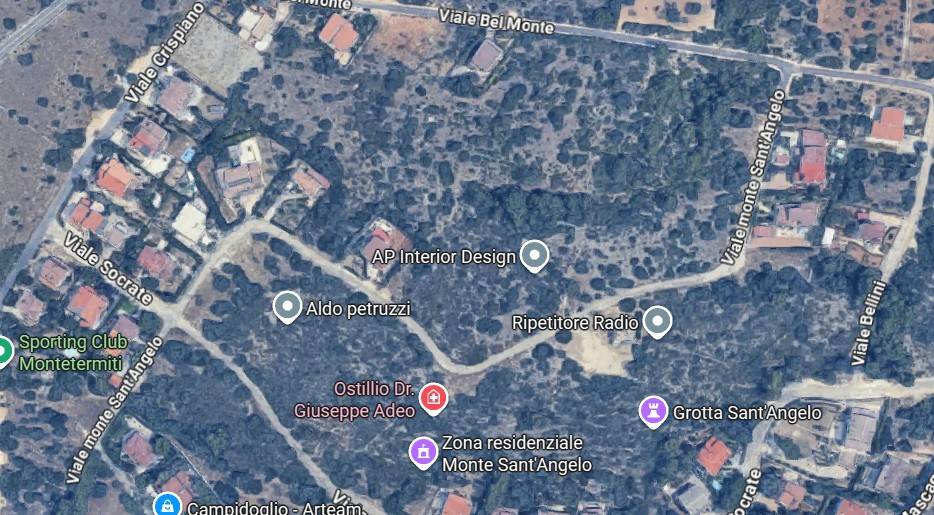This screenshot has width=934, height=515.
Task: Open Sporting Club Montetermiti place marker
Action: [x=3, y=351]
